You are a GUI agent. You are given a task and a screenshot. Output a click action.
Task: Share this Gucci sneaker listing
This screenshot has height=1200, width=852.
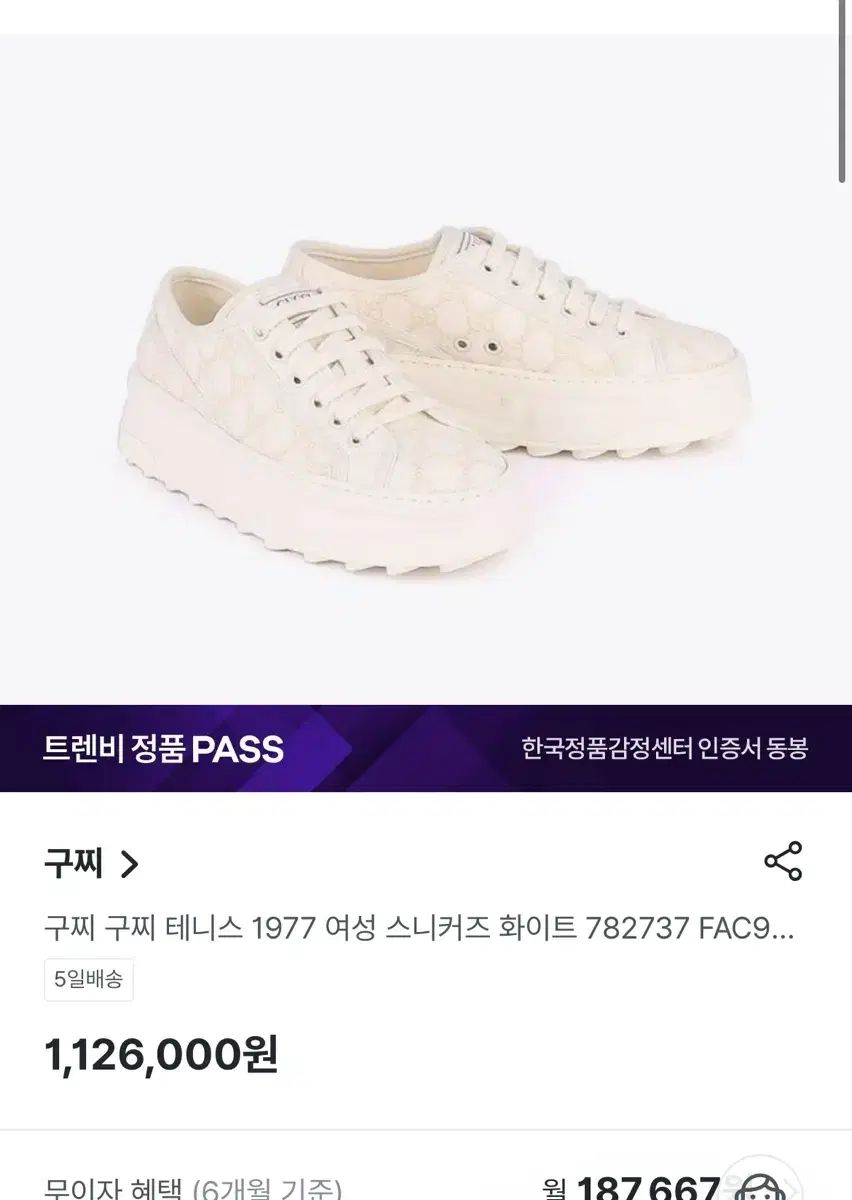[783, 861]
